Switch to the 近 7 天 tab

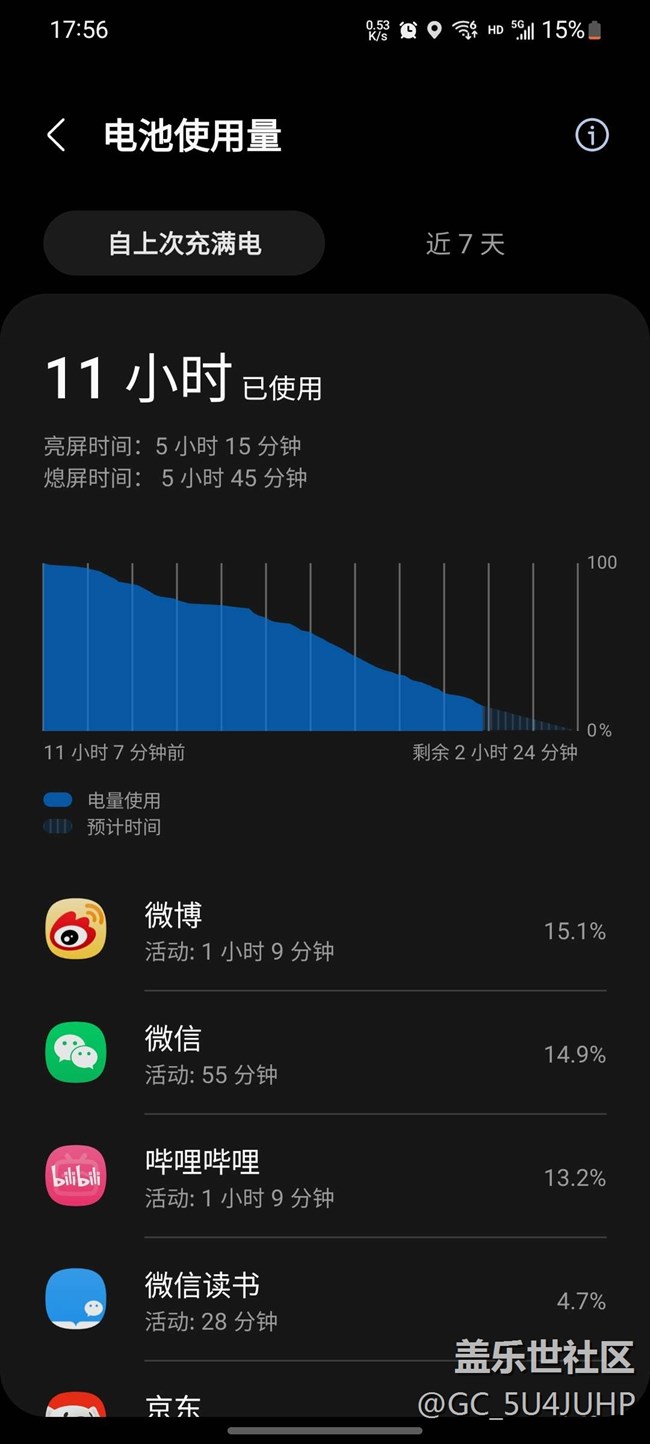pos(465,243)
